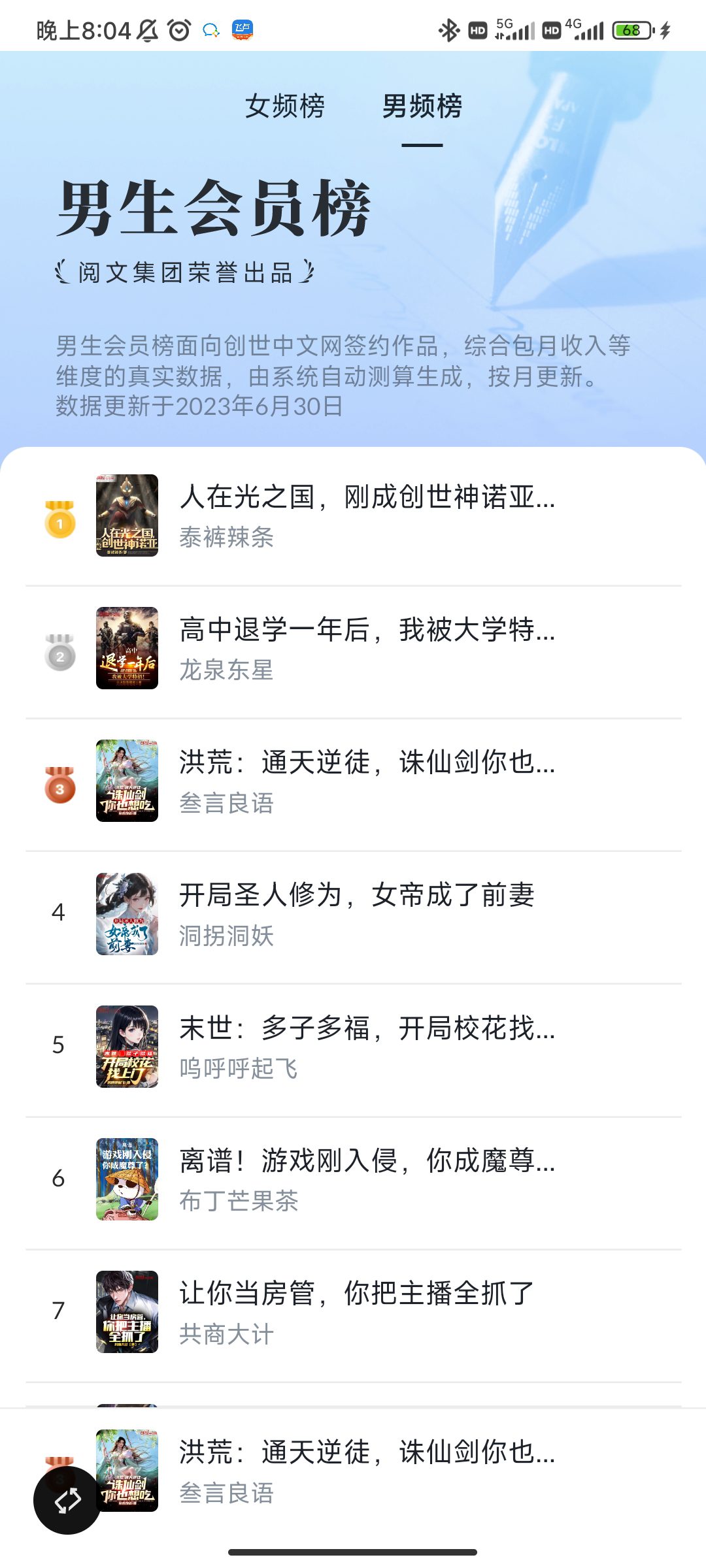The image size is (706, 1568).
Task: Tap the floating black switch-arrows button
Action: pos(67,1500)
